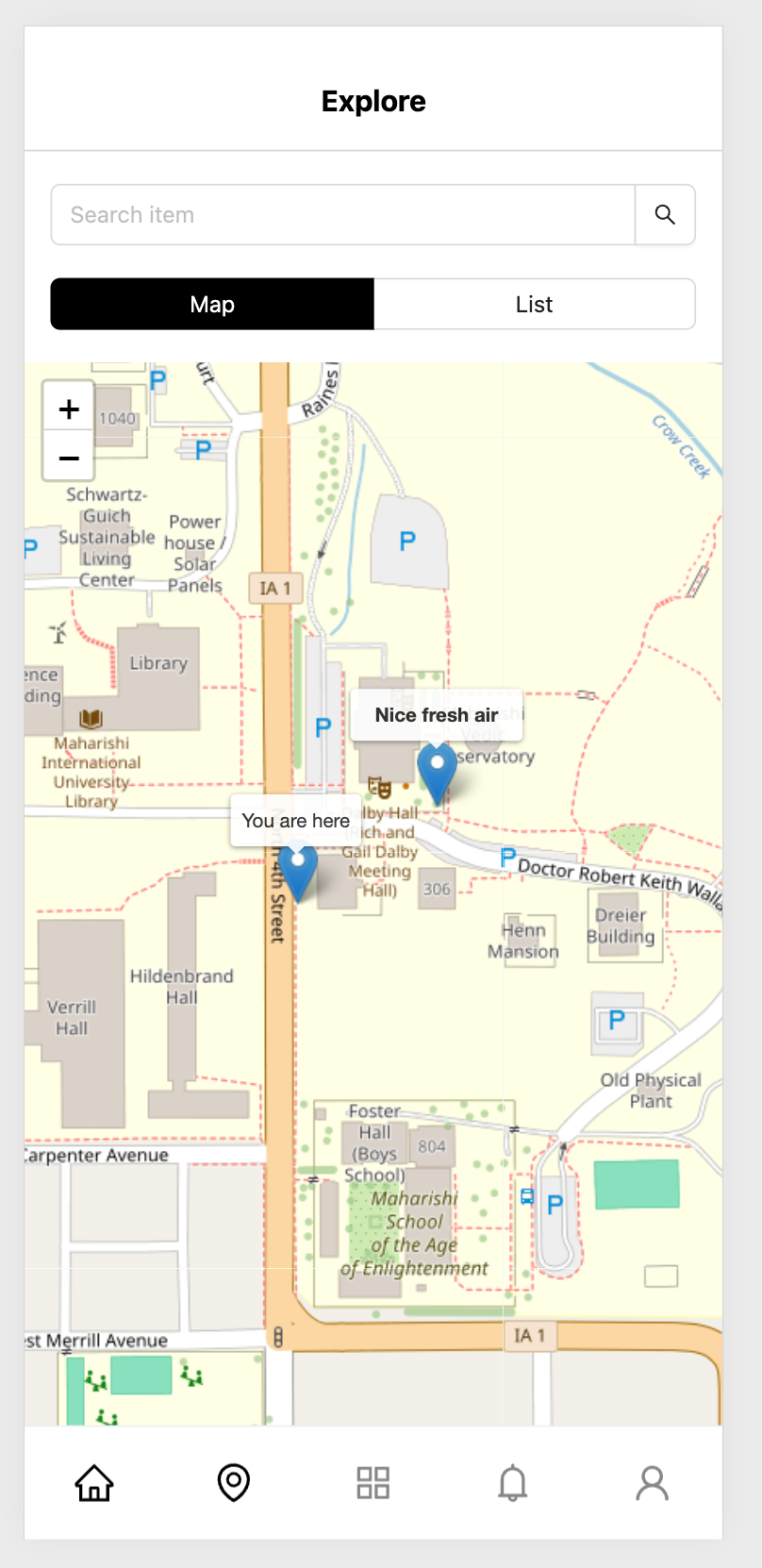Tap the Nice fresh air map pin
This screenshot has height=1568, width=762.
pos(437,769)
